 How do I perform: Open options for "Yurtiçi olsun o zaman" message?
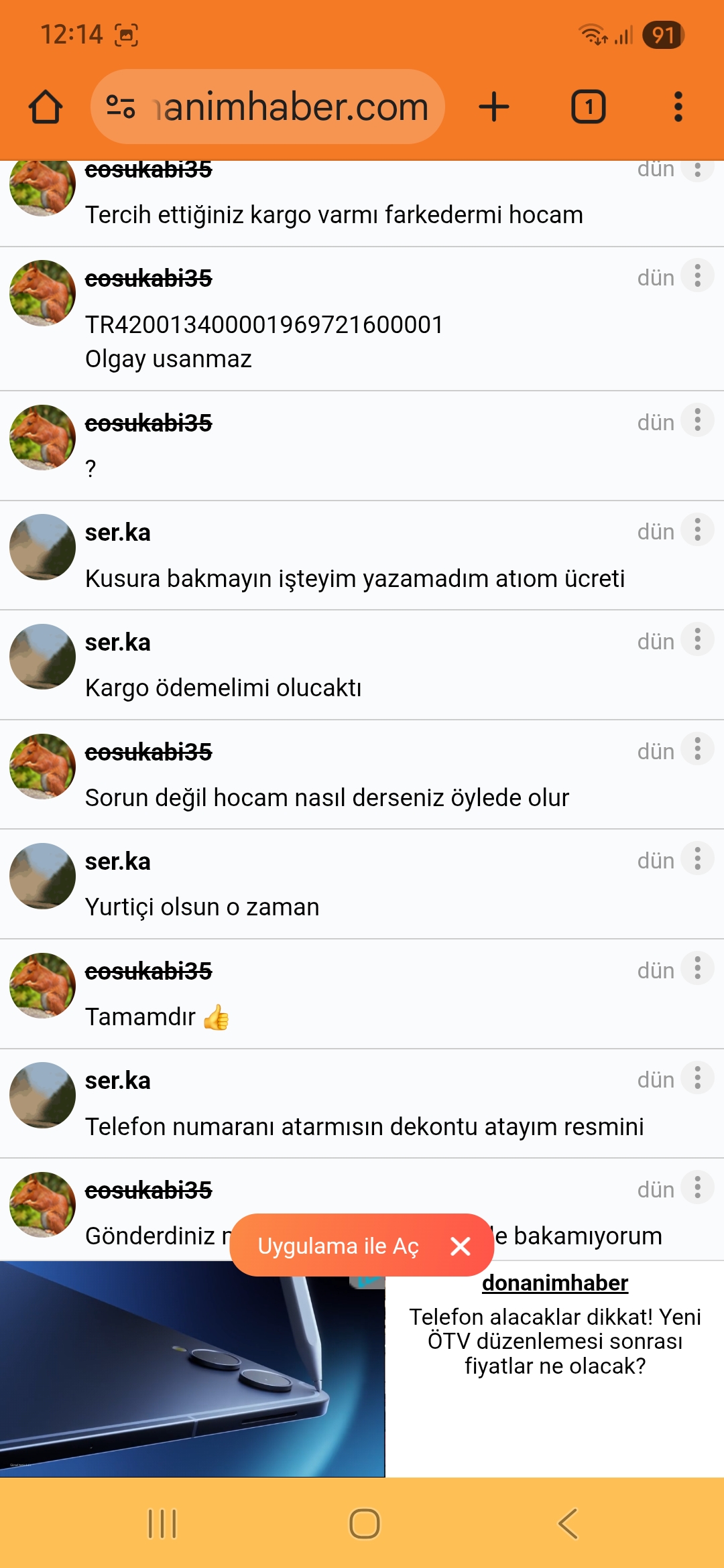pyautogui.click(x=697, y=859)
